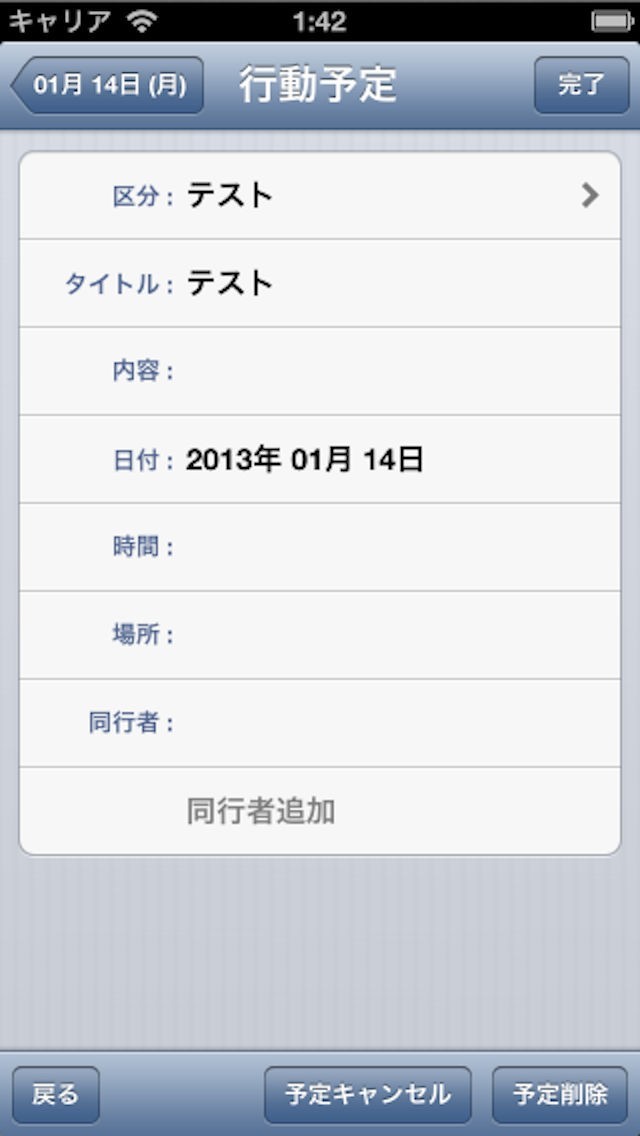
Task: Go back to 01月 14日 (月)
Action: 109,85
